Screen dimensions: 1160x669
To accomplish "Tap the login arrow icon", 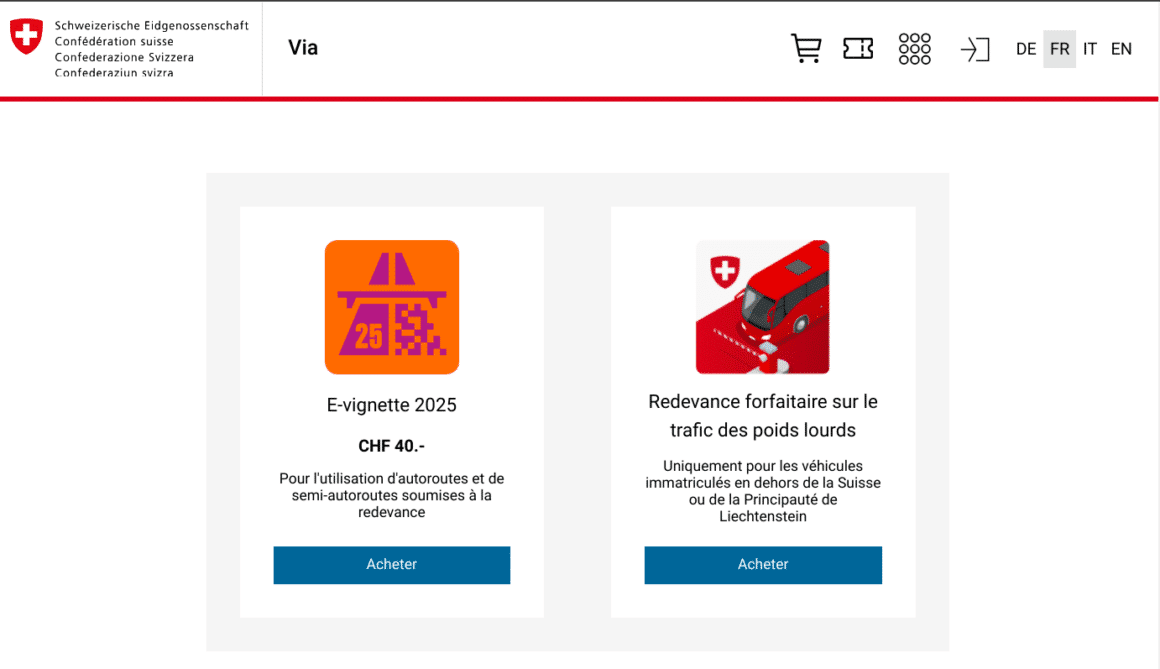I will pos(974,48).
